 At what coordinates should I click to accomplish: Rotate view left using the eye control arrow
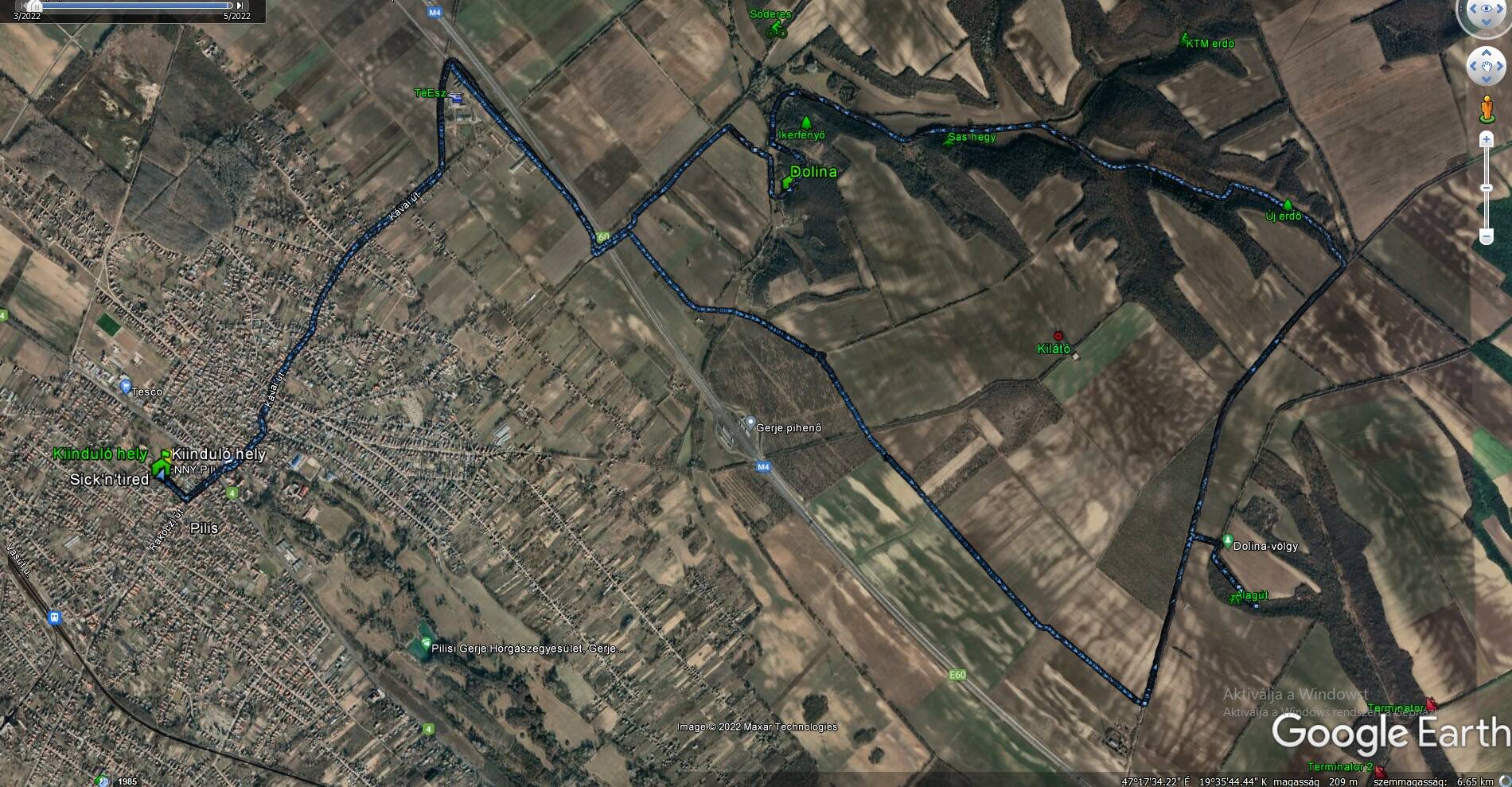click(1471, 10)
